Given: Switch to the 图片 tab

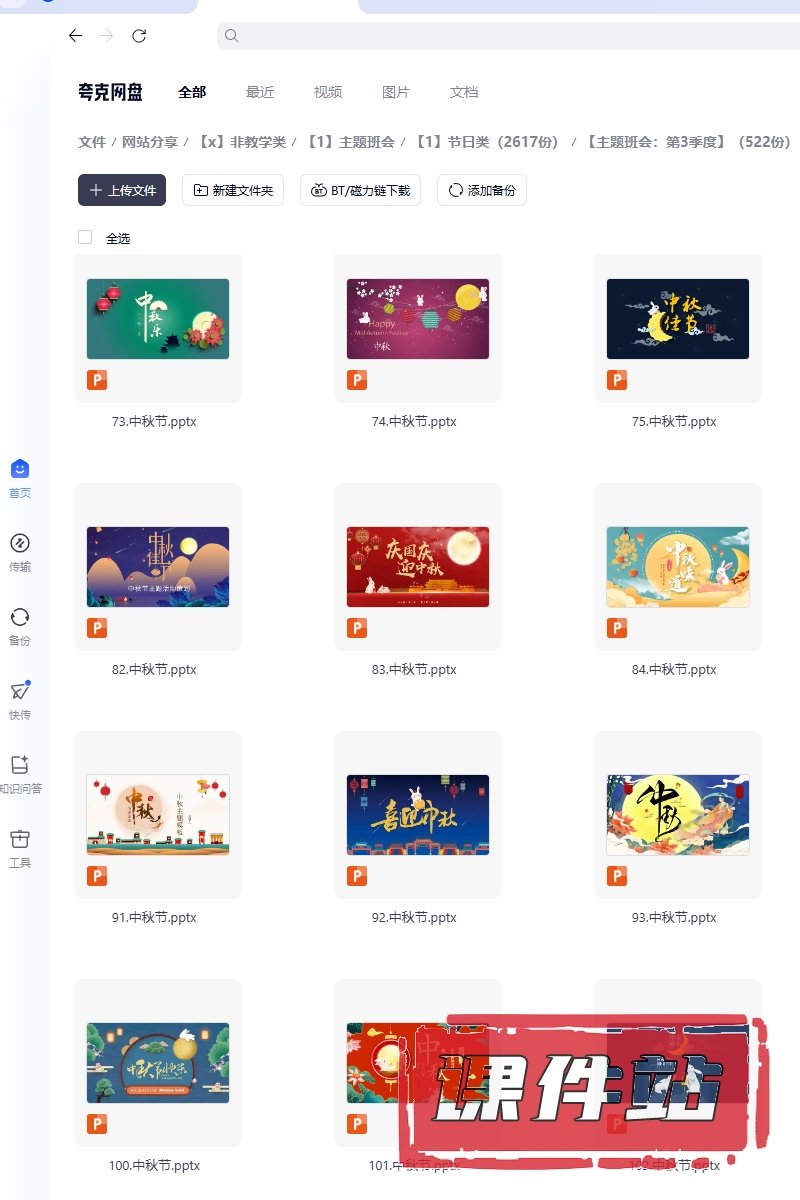Looking at the screenshot, I should coord(396,92).
